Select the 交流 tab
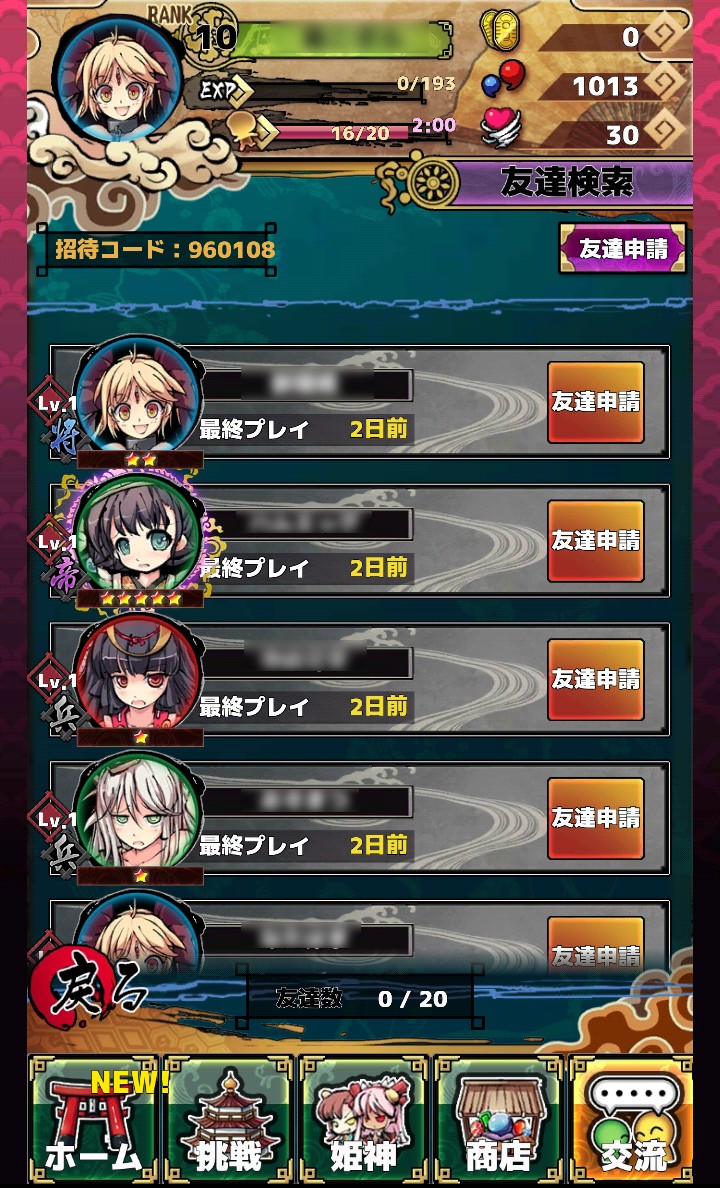 (632, 1118)
